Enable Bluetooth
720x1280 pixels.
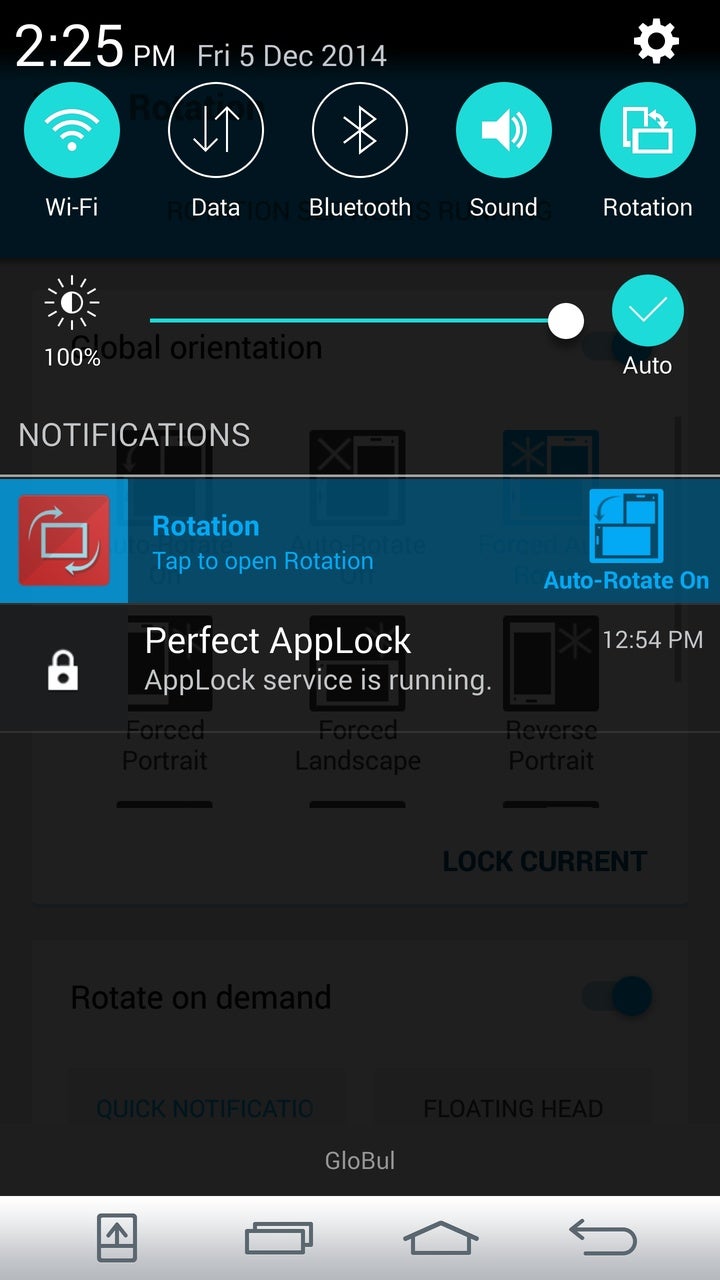(x=360, y=130)
